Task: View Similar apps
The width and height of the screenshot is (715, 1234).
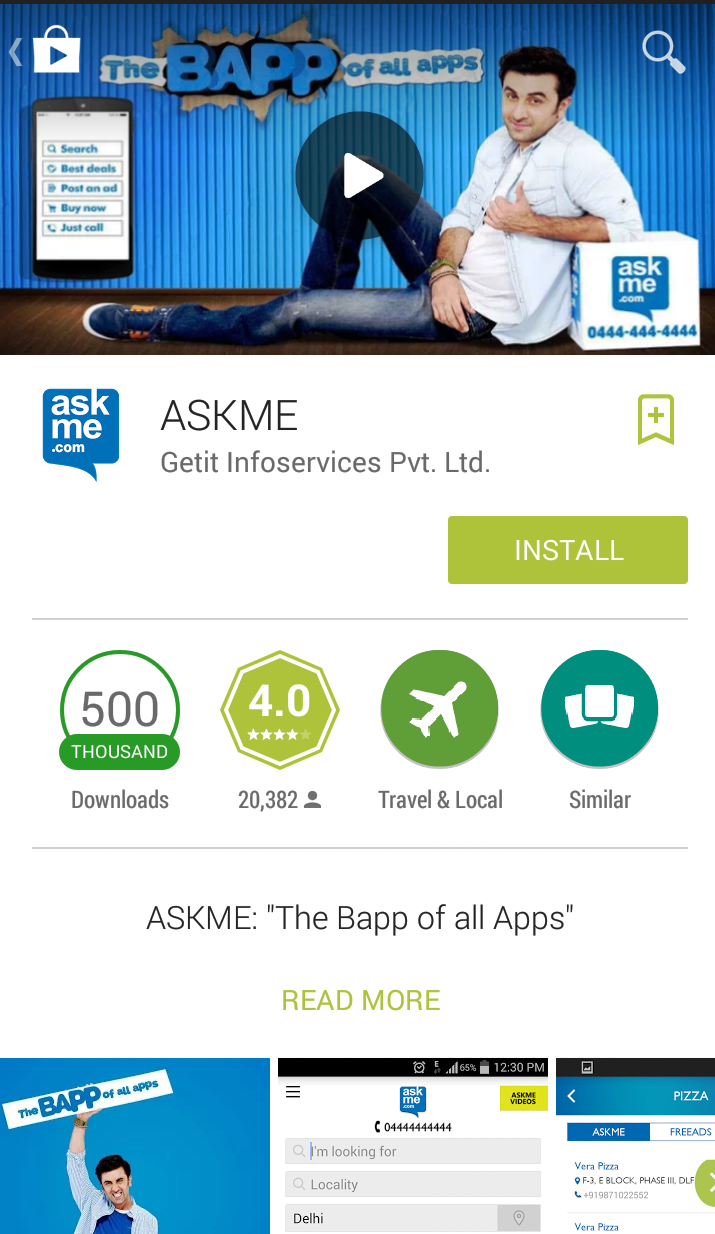Action: [x=600, y=709]
